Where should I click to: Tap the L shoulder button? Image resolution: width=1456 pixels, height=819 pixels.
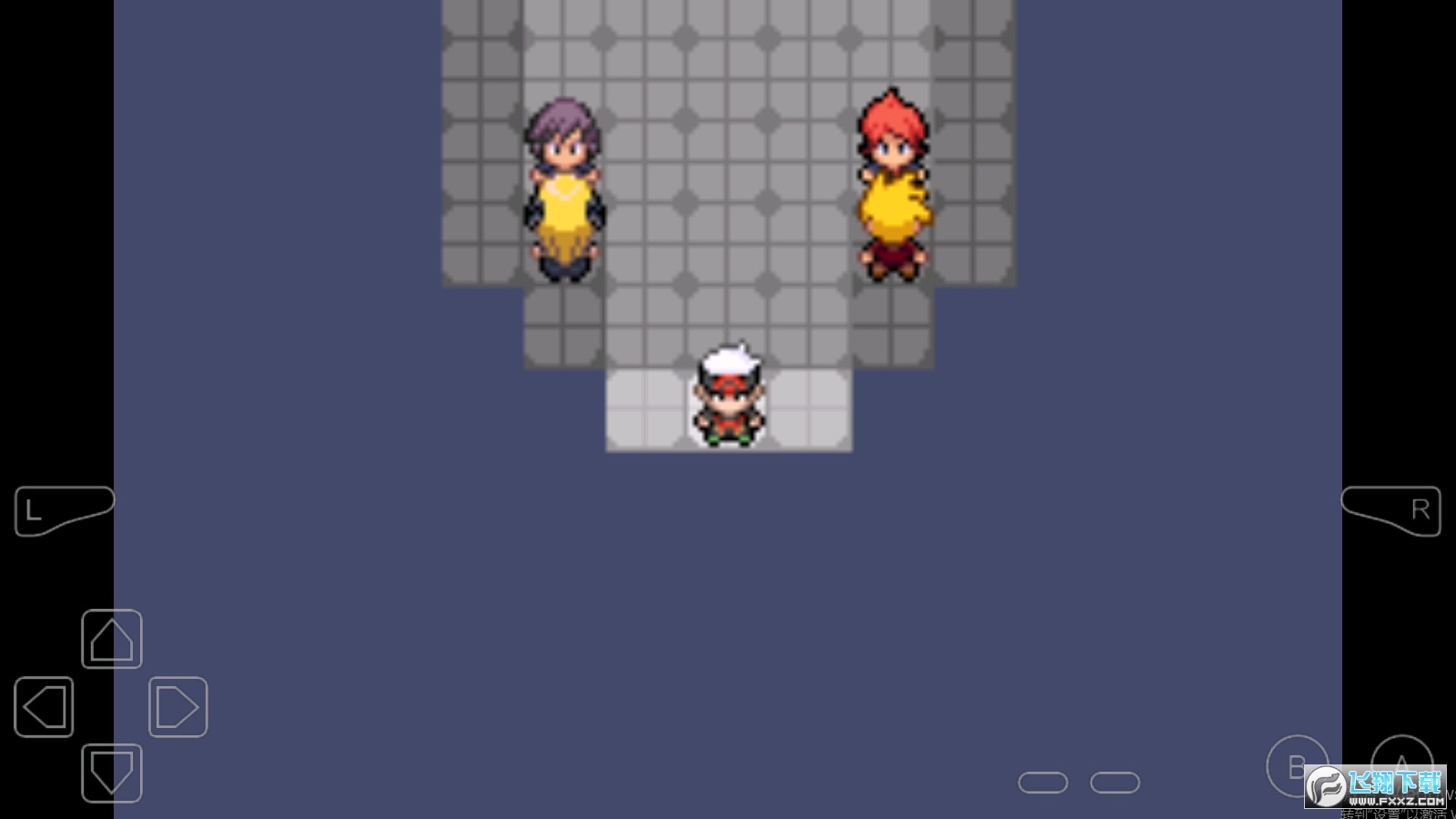62,510
